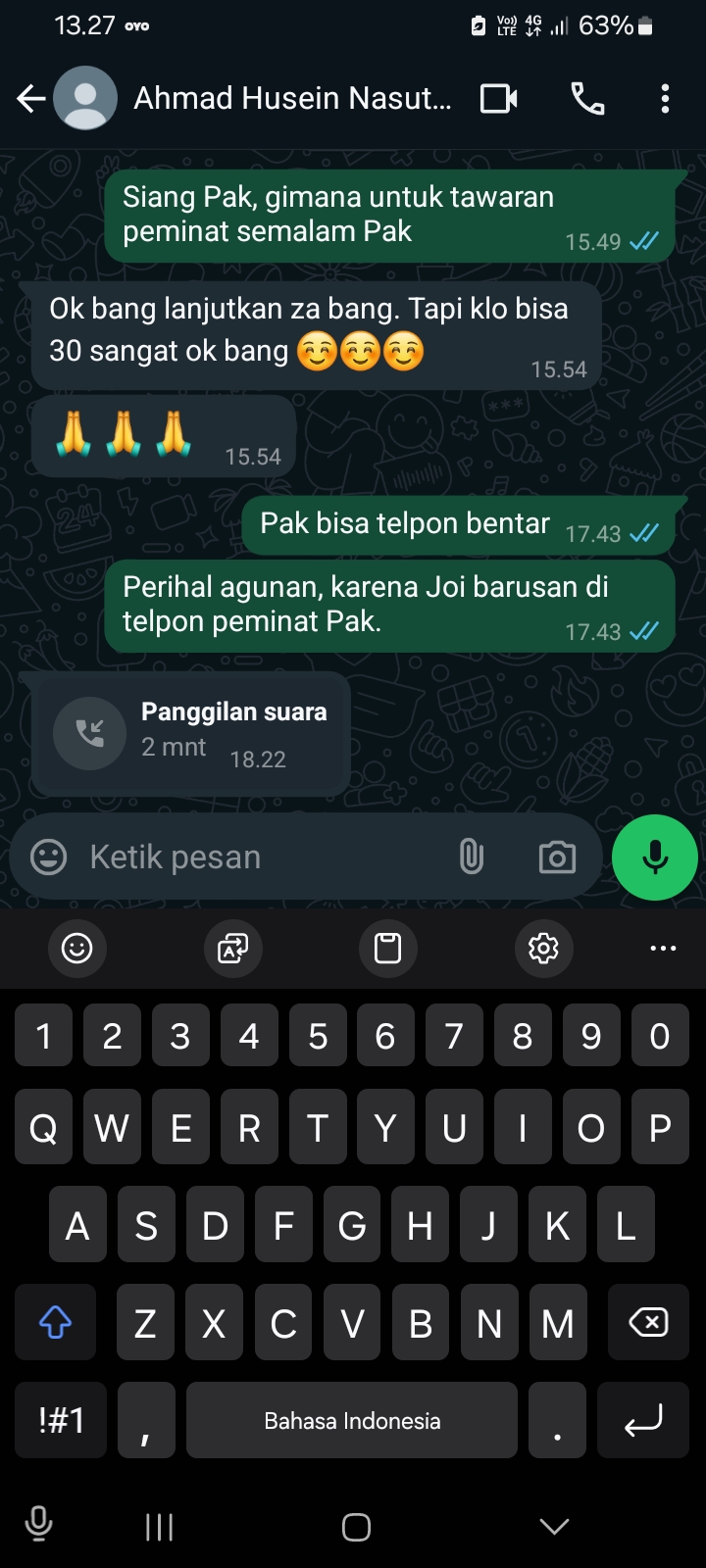Open the camera from message bar
706x1568 pixels.
pos(557,857)
